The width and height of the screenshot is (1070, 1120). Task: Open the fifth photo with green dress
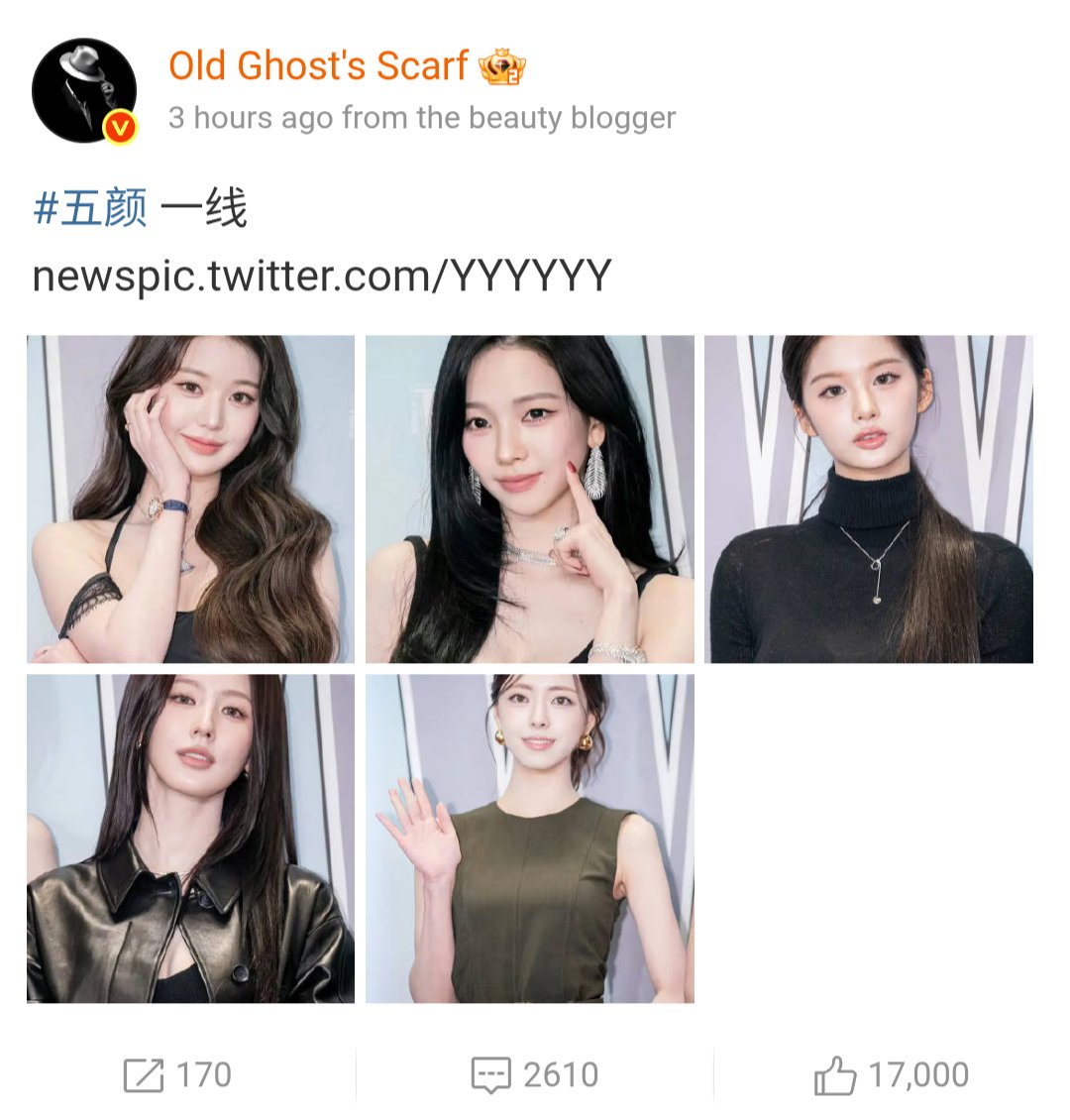point(529,839)
